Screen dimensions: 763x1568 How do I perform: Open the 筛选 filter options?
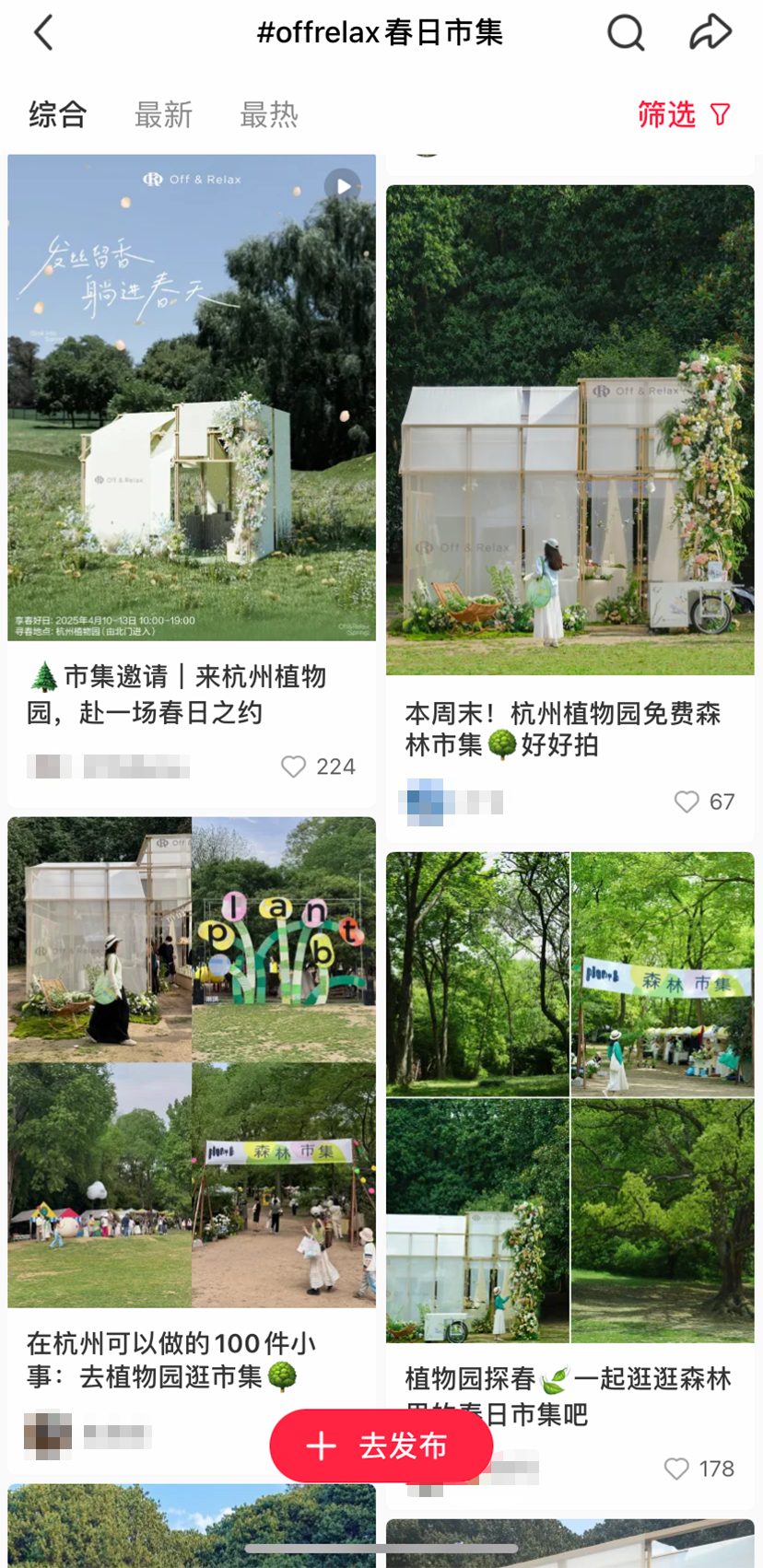point(684,115)
